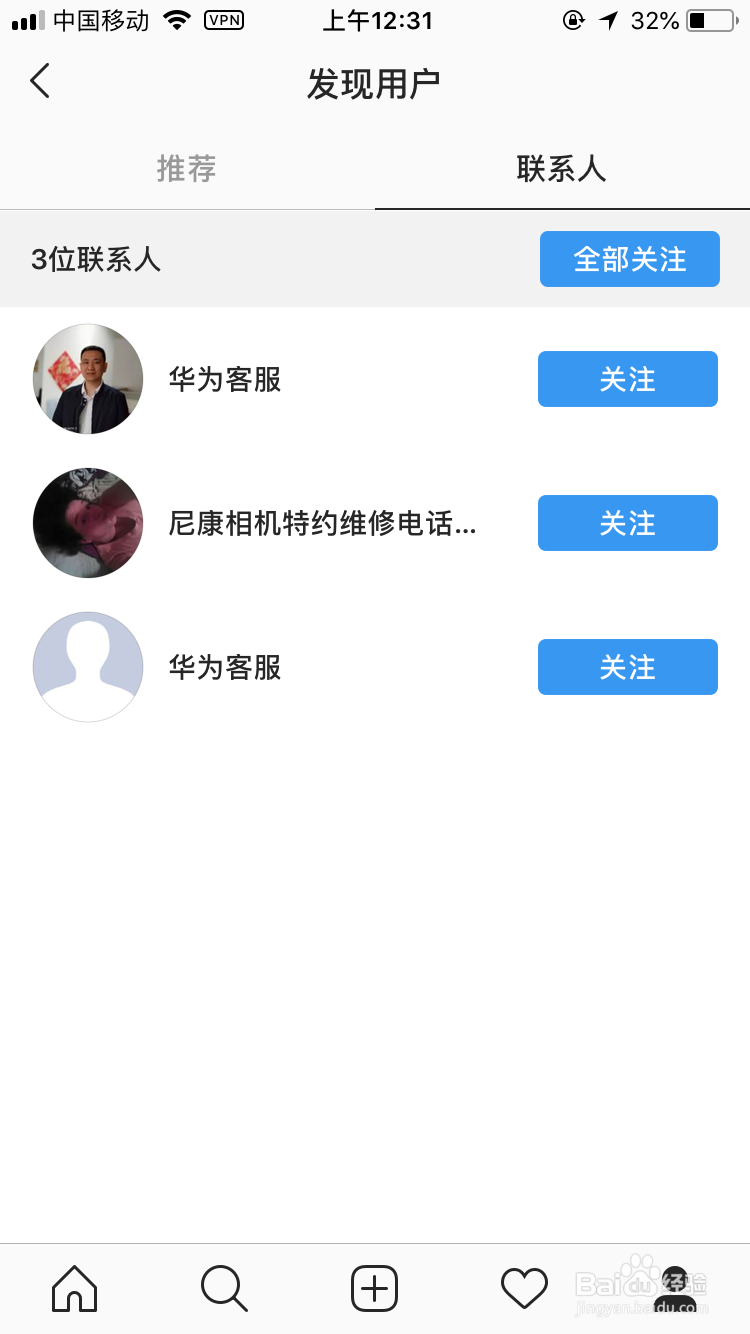Follow 尼康相机特约维修电话 contact
750x1334 pixels.
(627, 523)
